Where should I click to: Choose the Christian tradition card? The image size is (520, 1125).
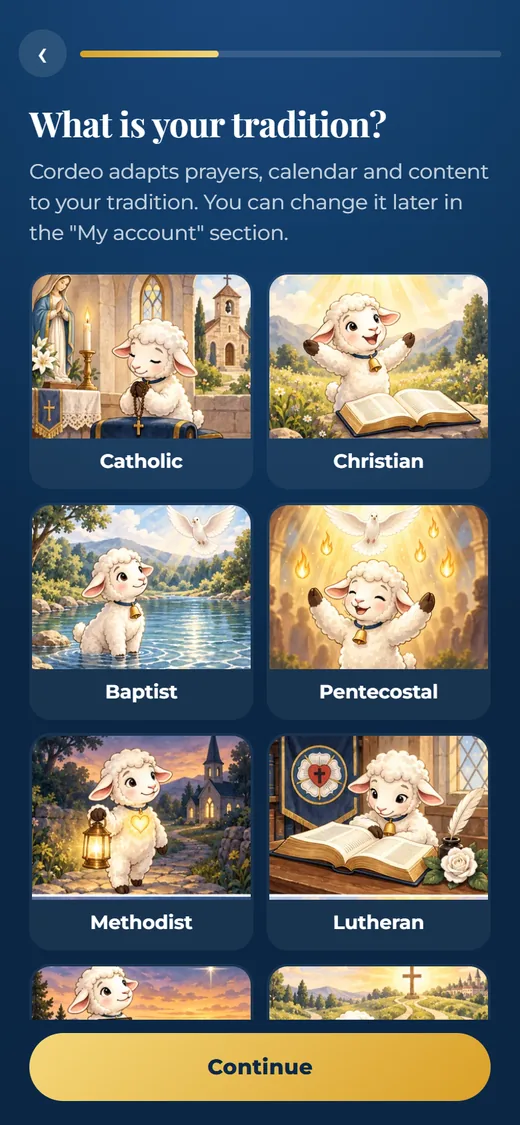click(379, 381)
